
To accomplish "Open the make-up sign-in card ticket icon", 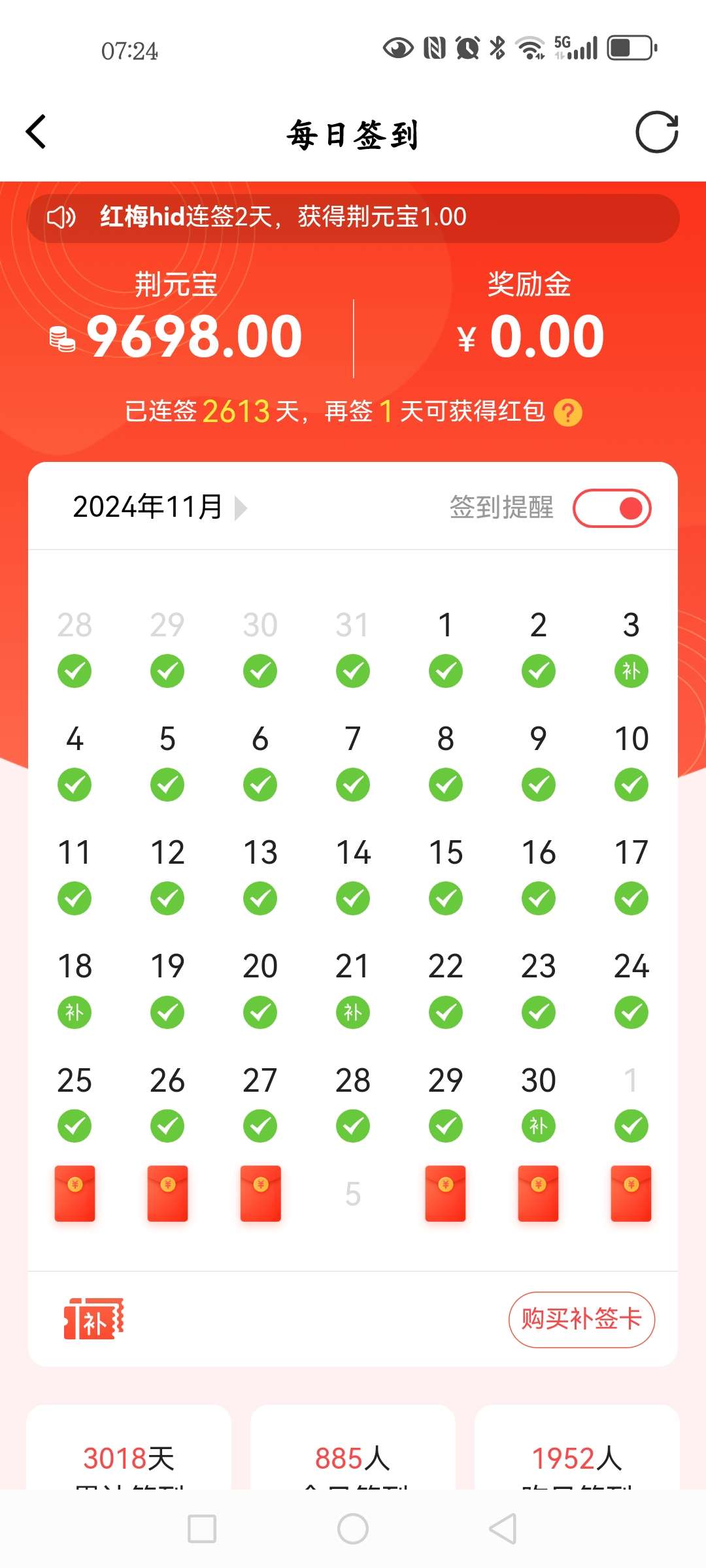I will click(x=93, y=1318).
